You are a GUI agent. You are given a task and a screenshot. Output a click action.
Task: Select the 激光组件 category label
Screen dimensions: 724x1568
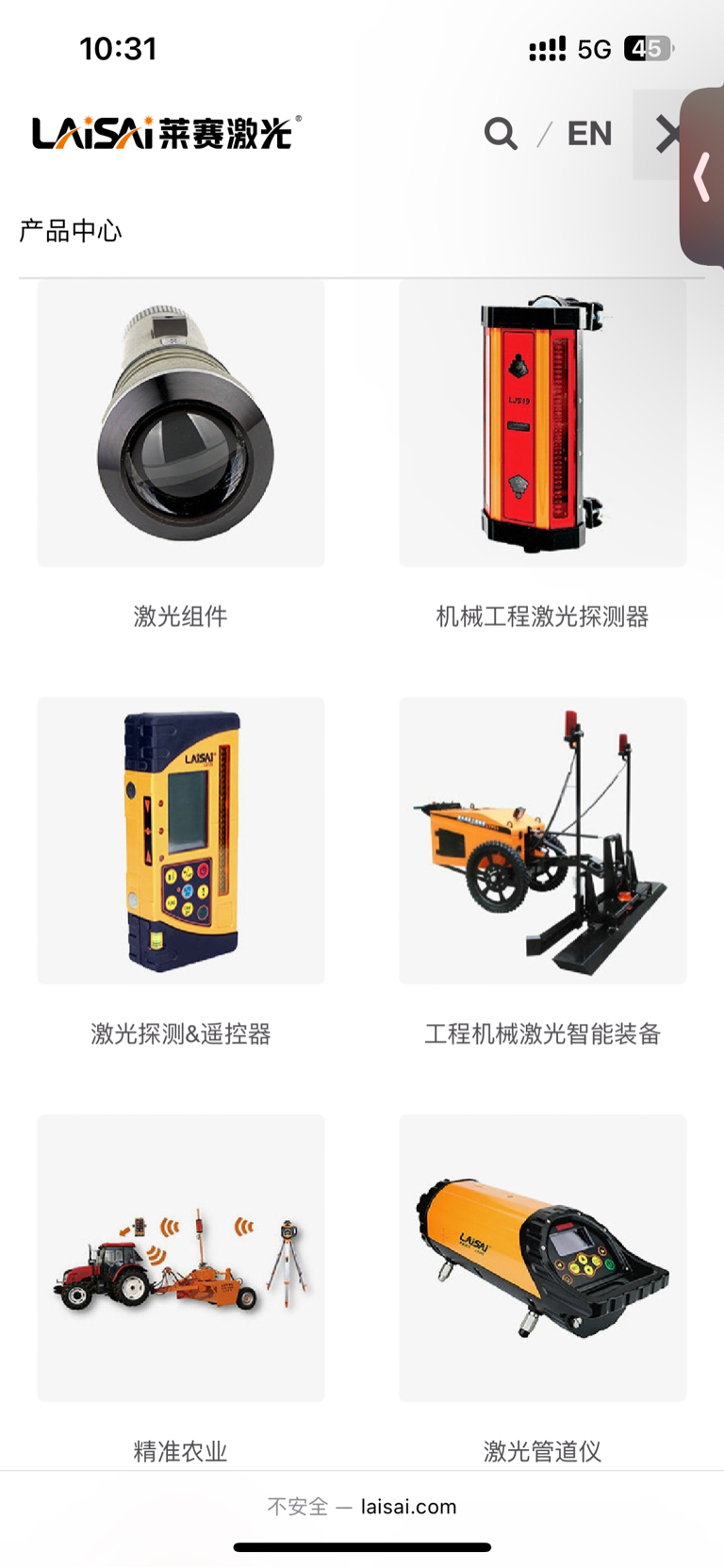pos(179,616)
